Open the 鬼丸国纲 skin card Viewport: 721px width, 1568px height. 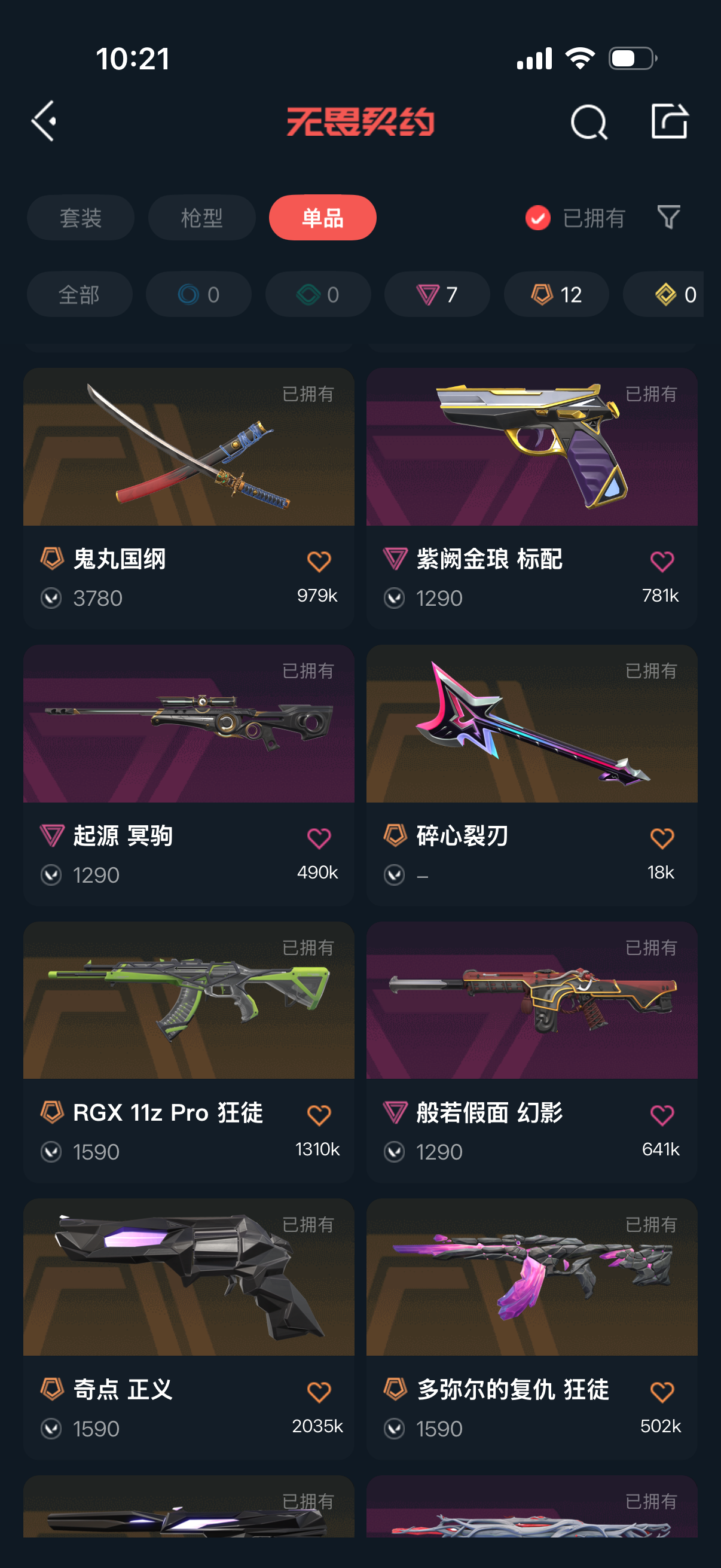coord(188,498)
